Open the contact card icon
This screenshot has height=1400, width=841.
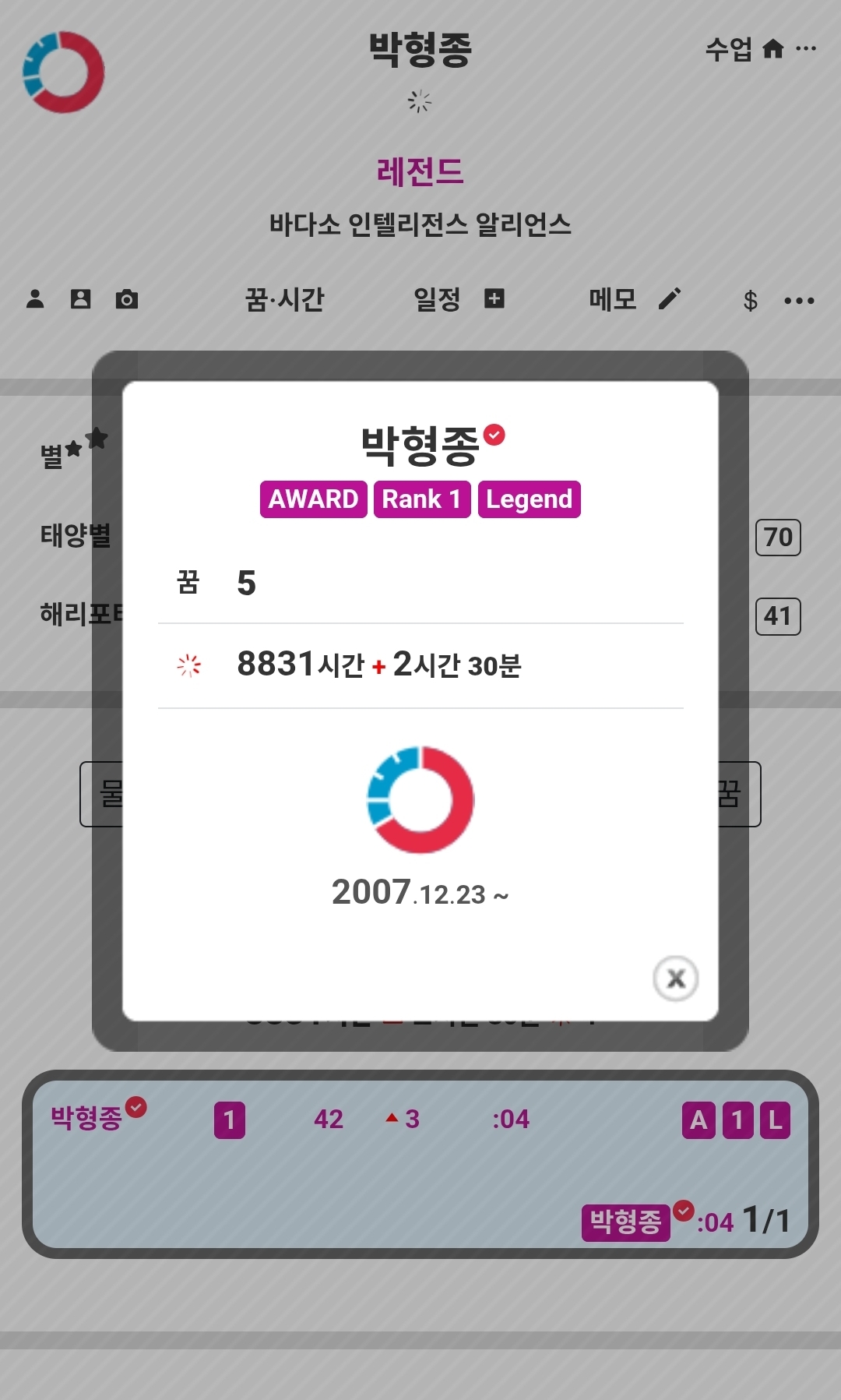80,299
